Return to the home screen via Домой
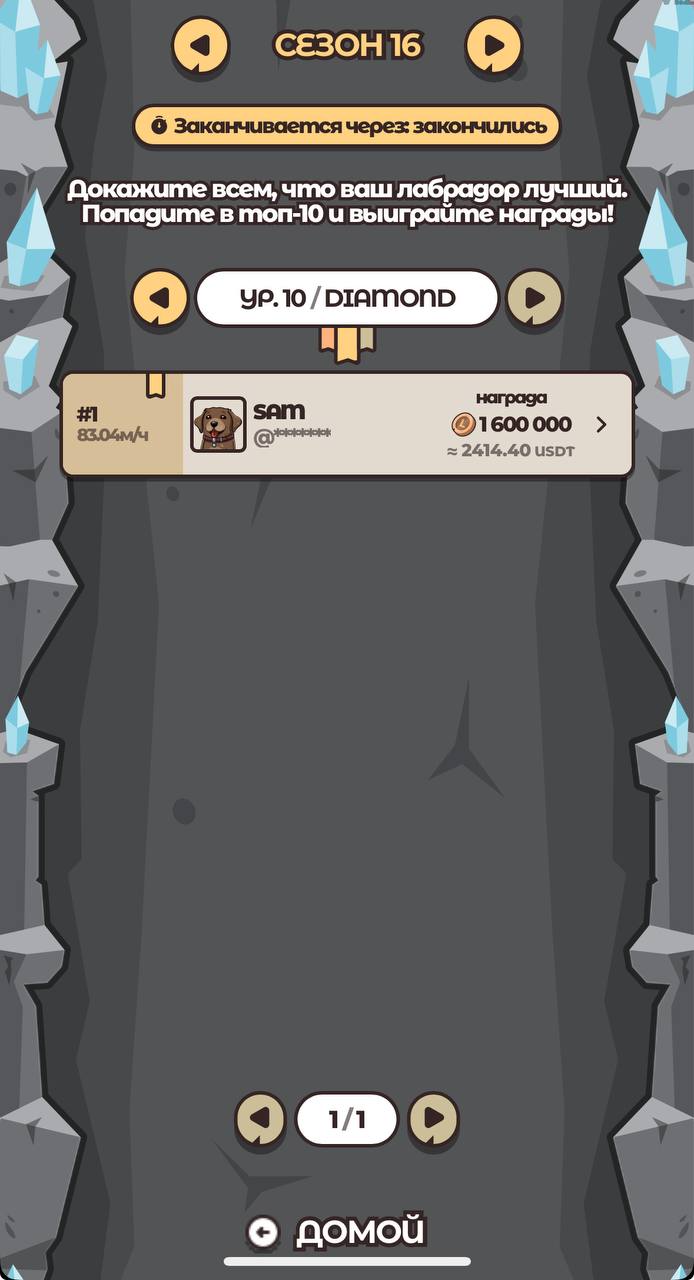The image size is (694, 1280). coord(337,1232)
